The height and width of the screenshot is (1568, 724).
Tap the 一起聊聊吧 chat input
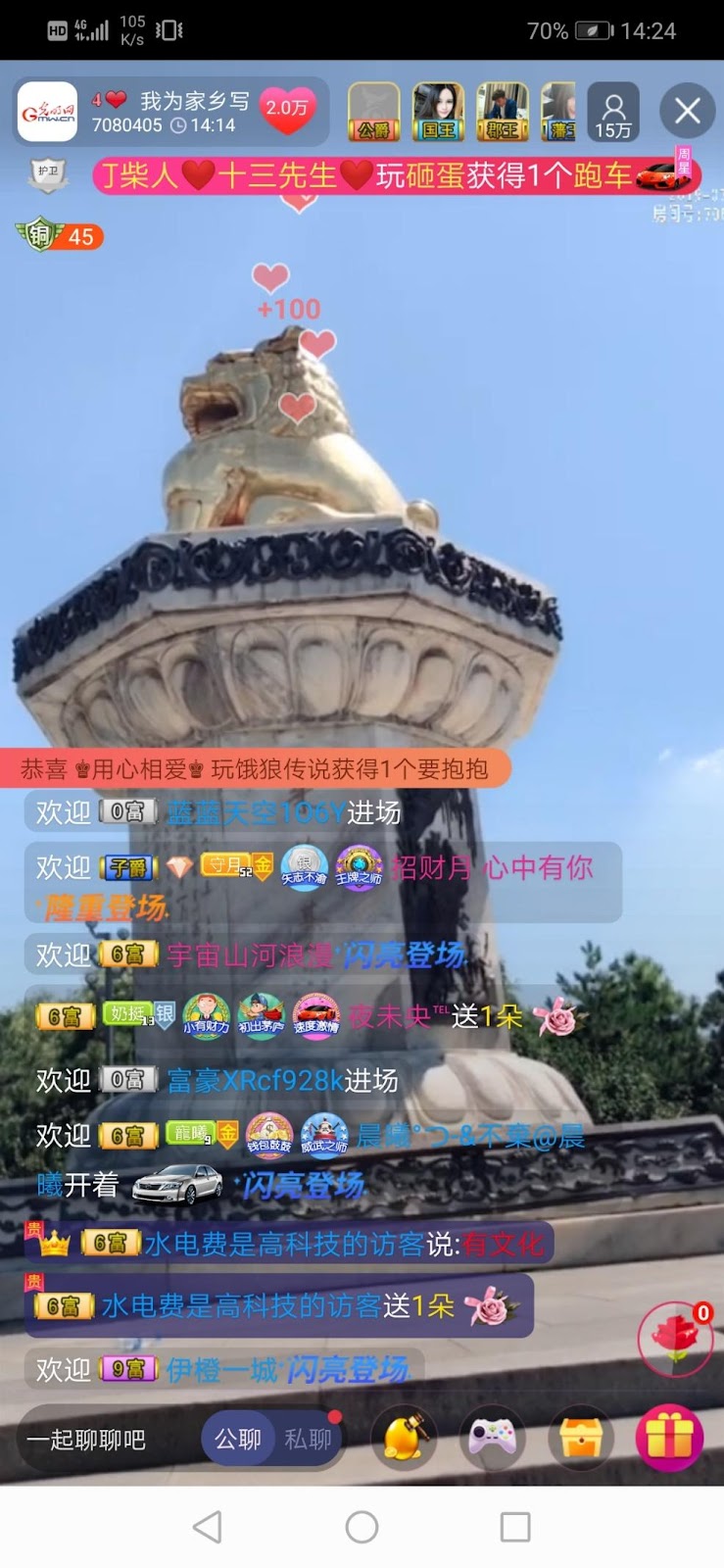86,1440
